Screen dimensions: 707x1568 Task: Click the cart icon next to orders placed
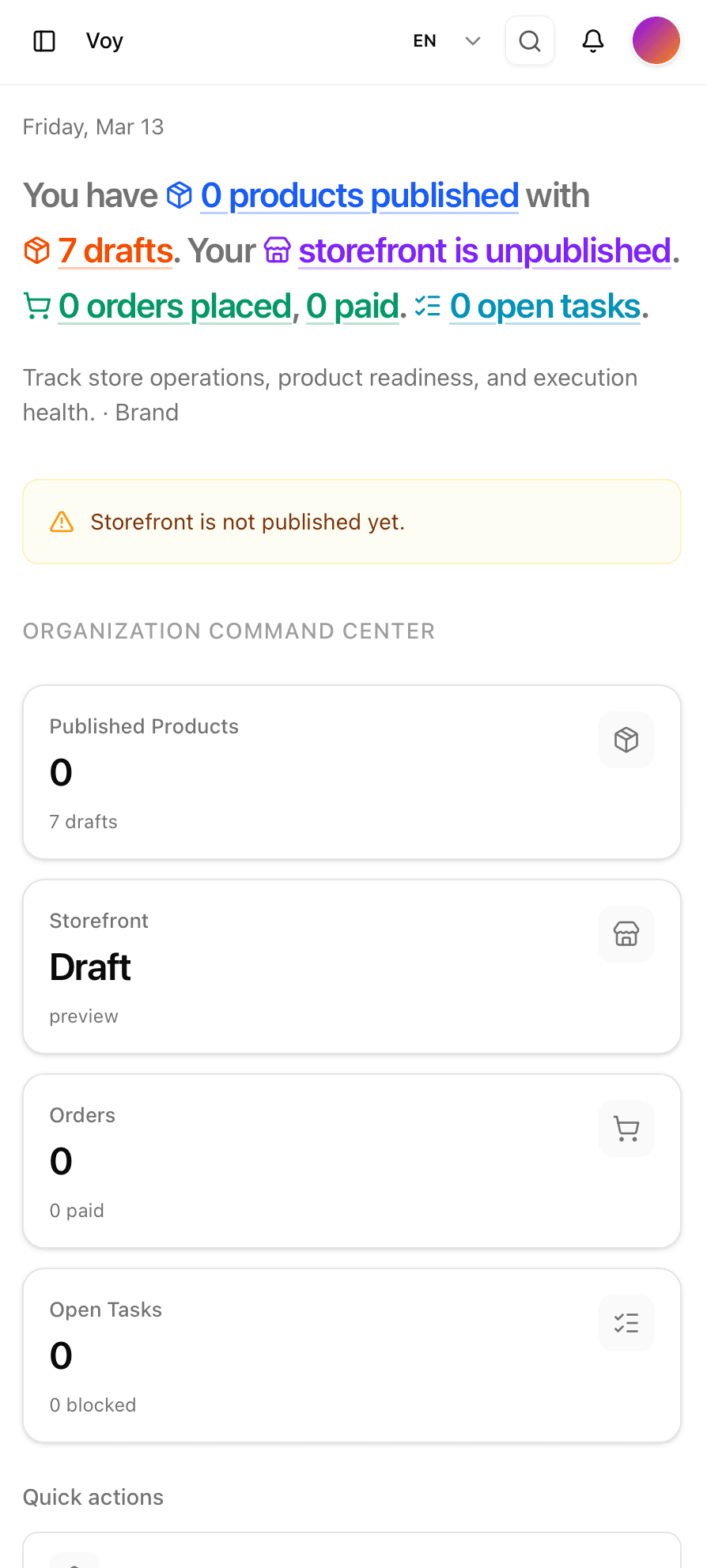tap(37, 306)
